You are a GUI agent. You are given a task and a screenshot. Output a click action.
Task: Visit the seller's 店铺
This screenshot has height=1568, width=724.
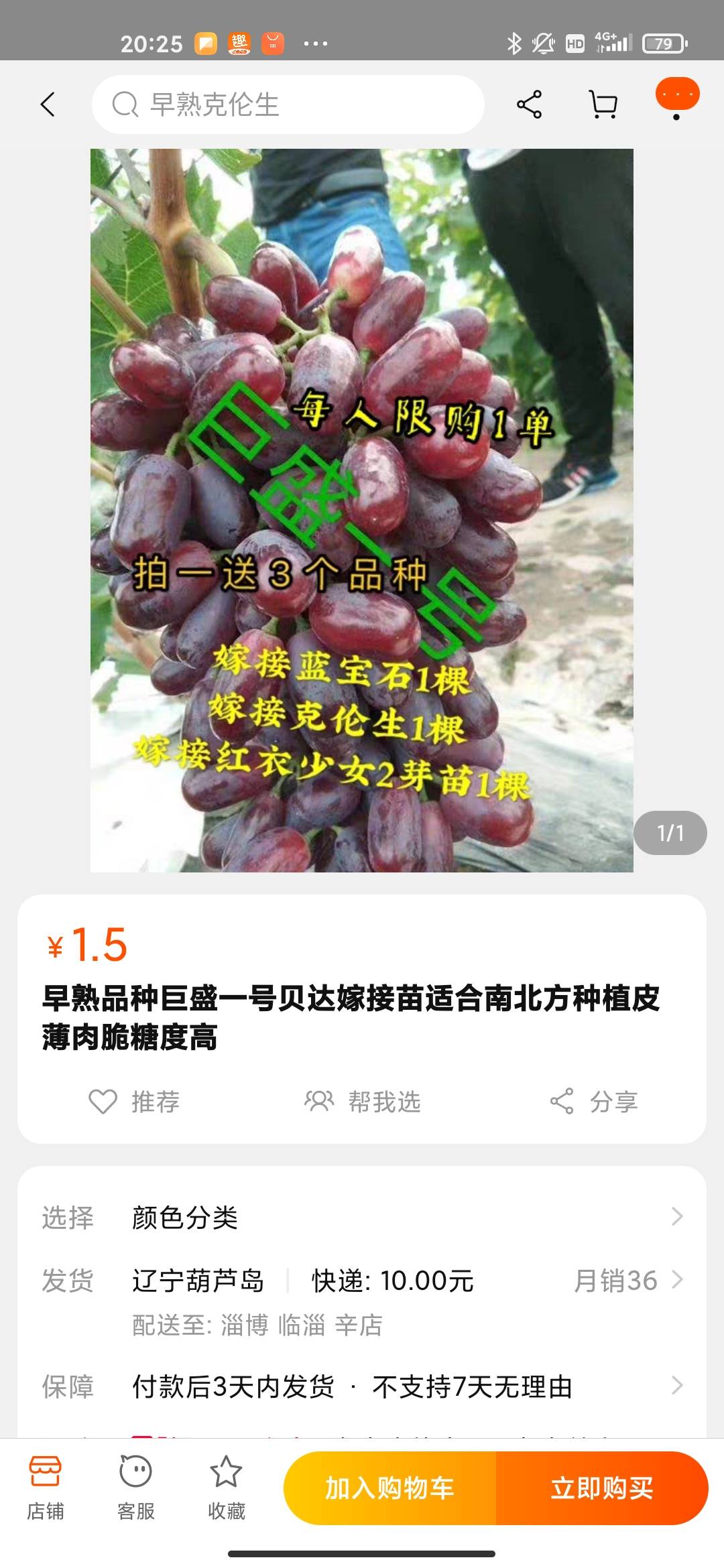pyautogui.click(x=46, y=1488)
